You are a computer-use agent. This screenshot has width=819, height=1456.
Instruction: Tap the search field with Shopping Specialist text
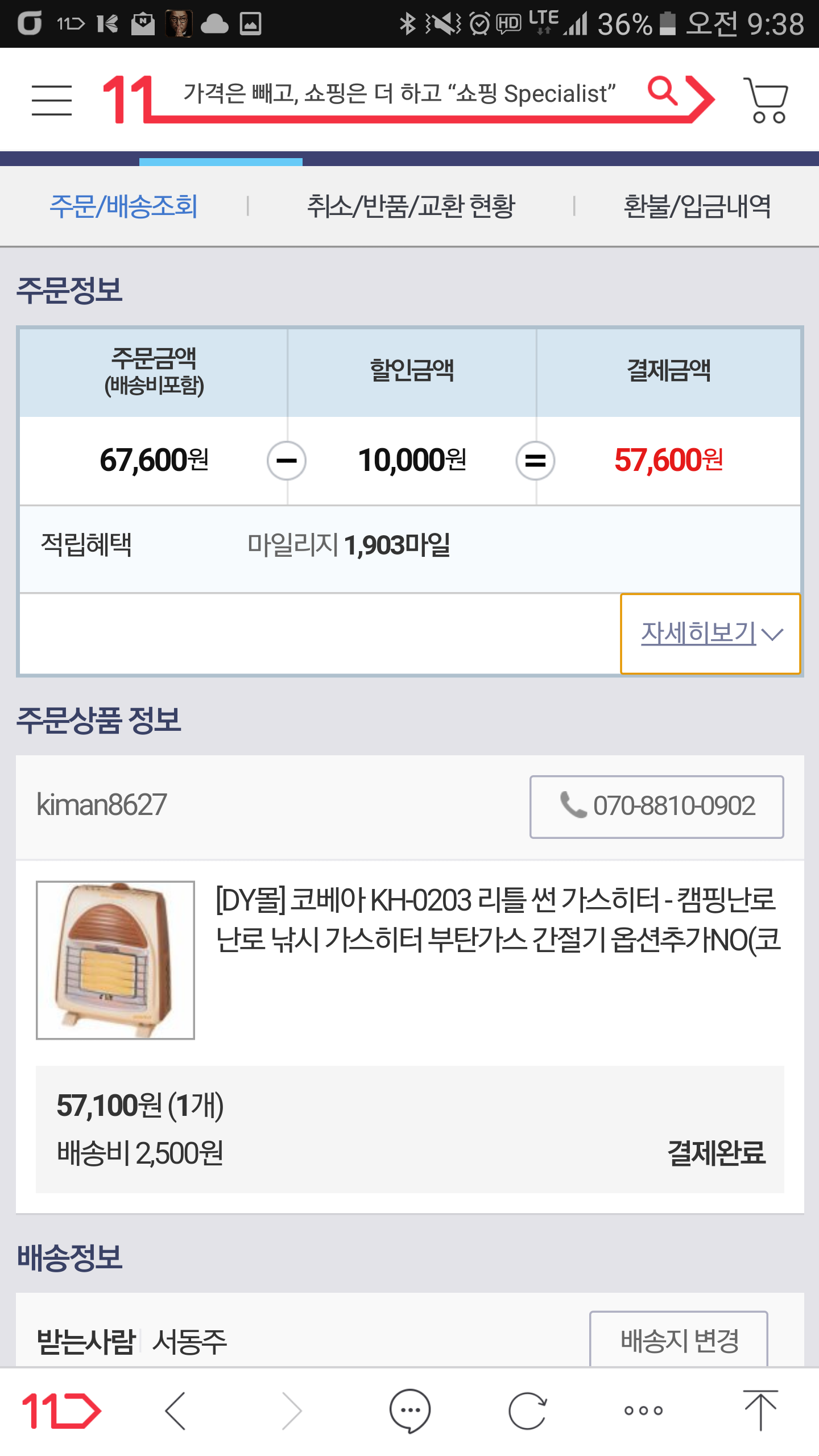click(x=399, y=94)
